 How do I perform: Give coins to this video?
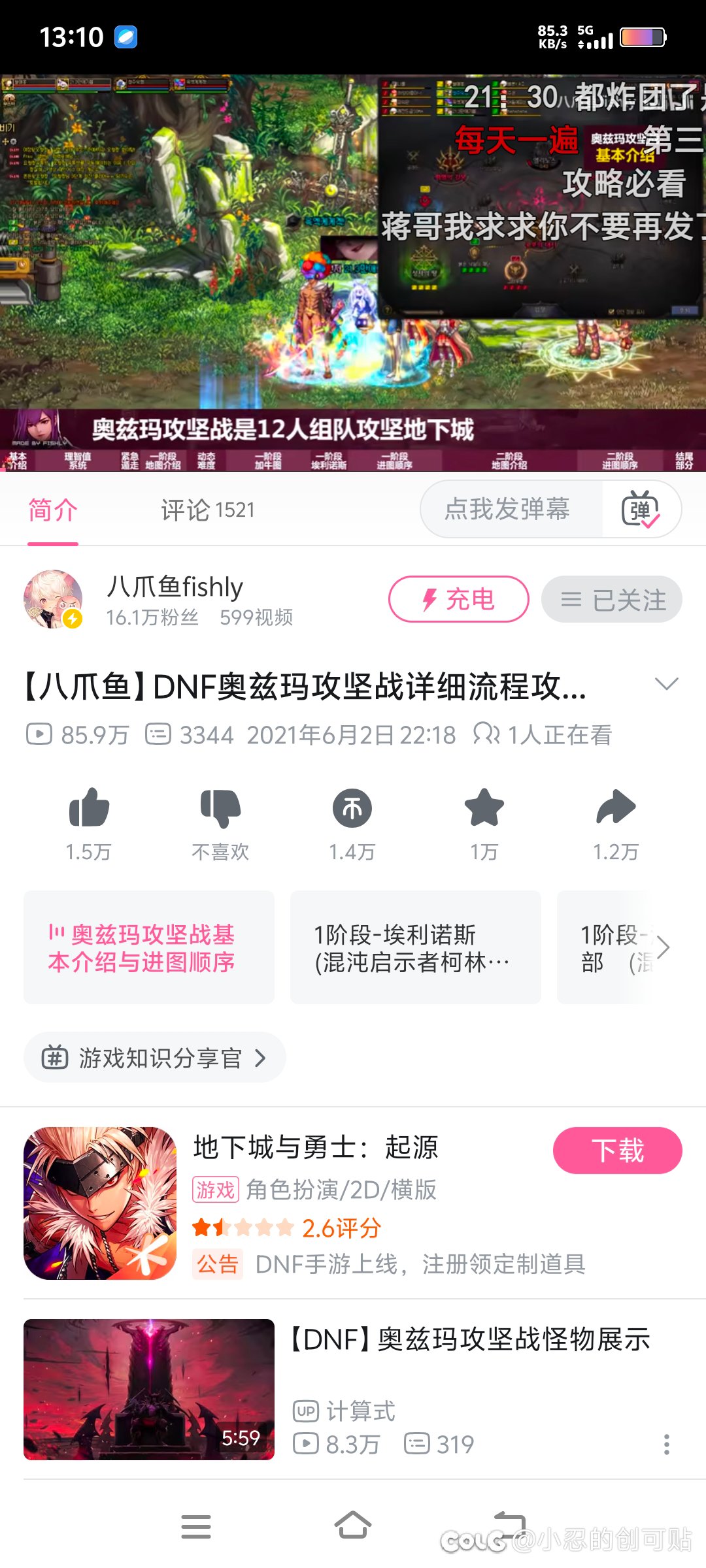pyautogui.click(x=352, y=809)
